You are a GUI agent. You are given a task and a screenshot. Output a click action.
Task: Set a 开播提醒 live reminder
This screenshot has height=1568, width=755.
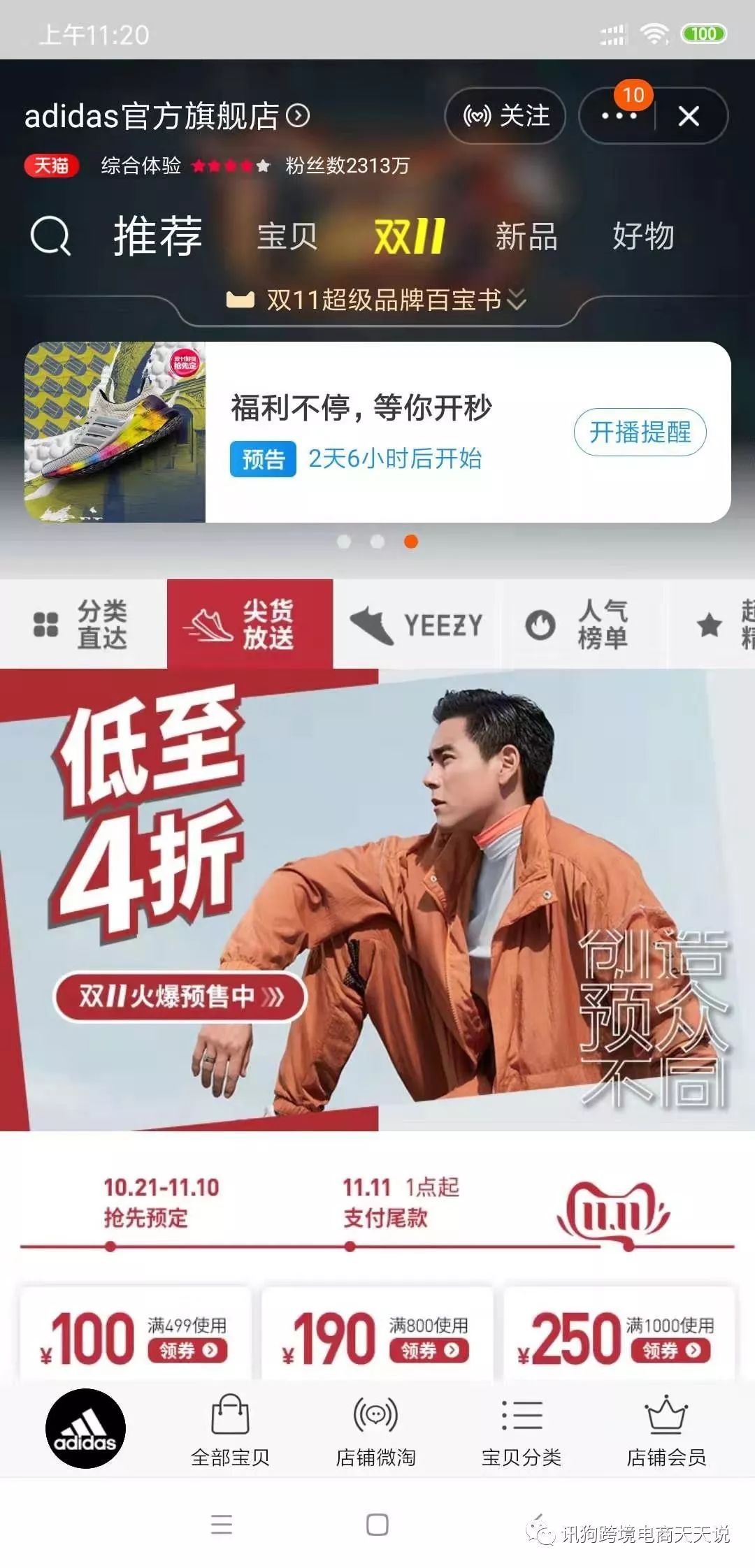[x=640, y=432]
